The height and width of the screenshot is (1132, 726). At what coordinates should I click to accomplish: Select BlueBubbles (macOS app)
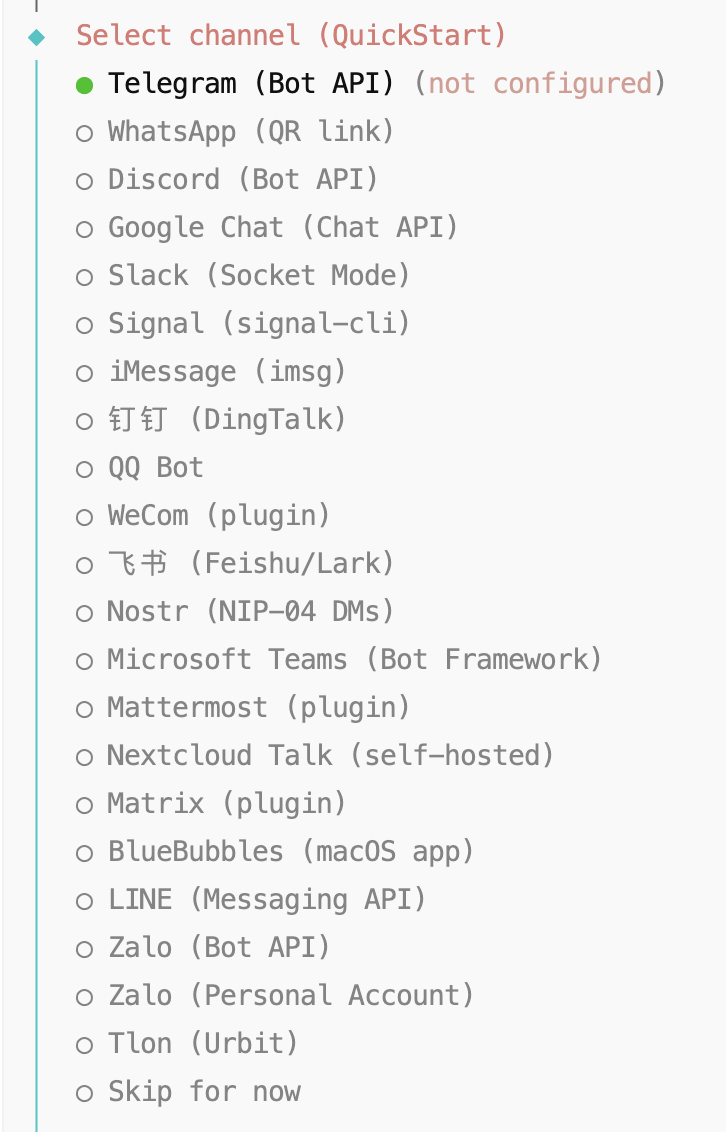coord(290,852)
